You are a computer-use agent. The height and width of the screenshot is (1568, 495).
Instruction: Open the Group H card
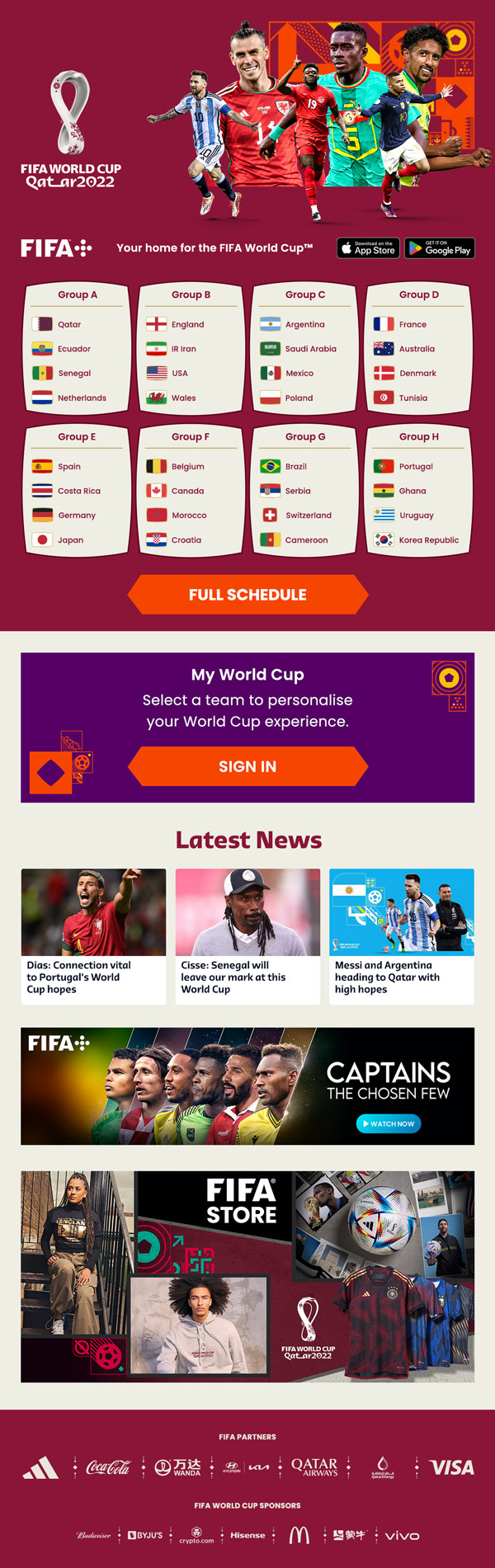click(x=419, y=490)
